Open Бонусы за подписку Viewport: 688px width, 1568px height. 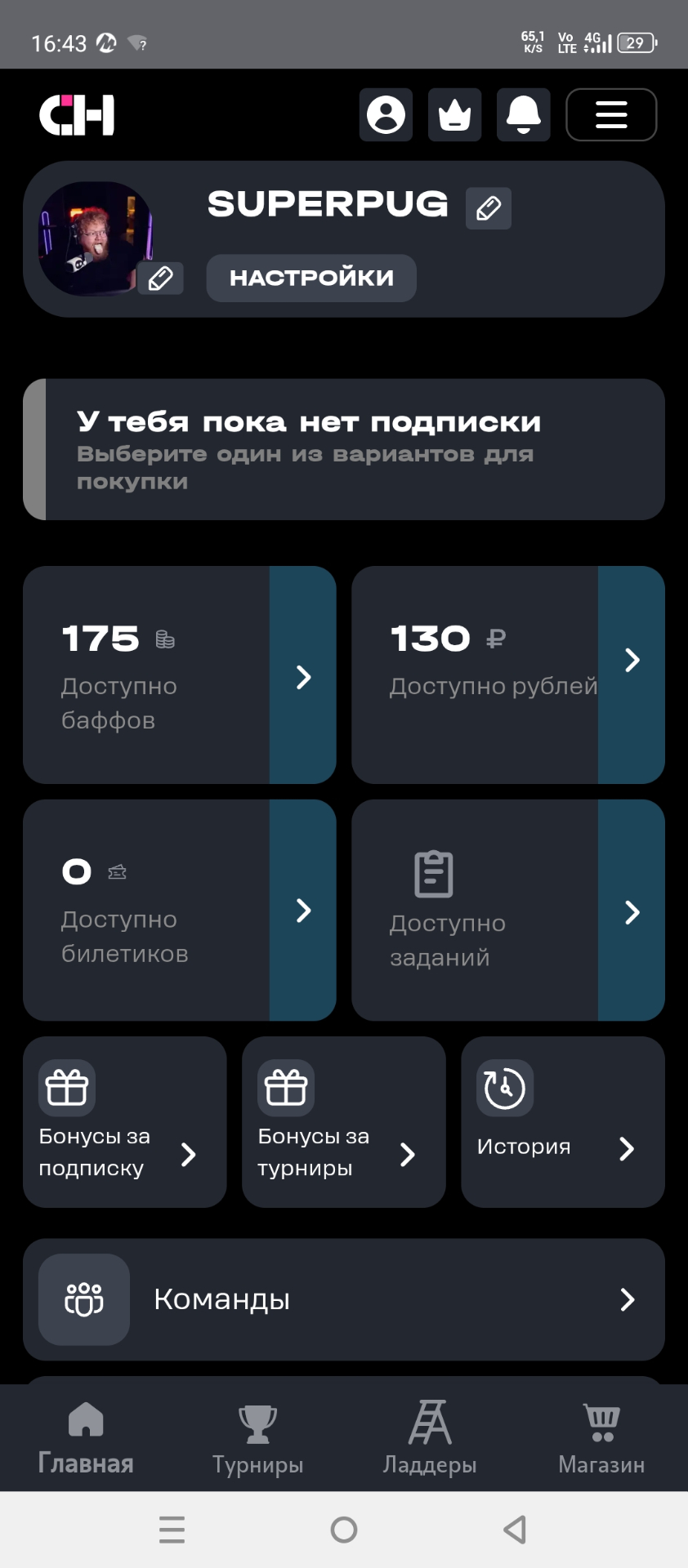124,1122
